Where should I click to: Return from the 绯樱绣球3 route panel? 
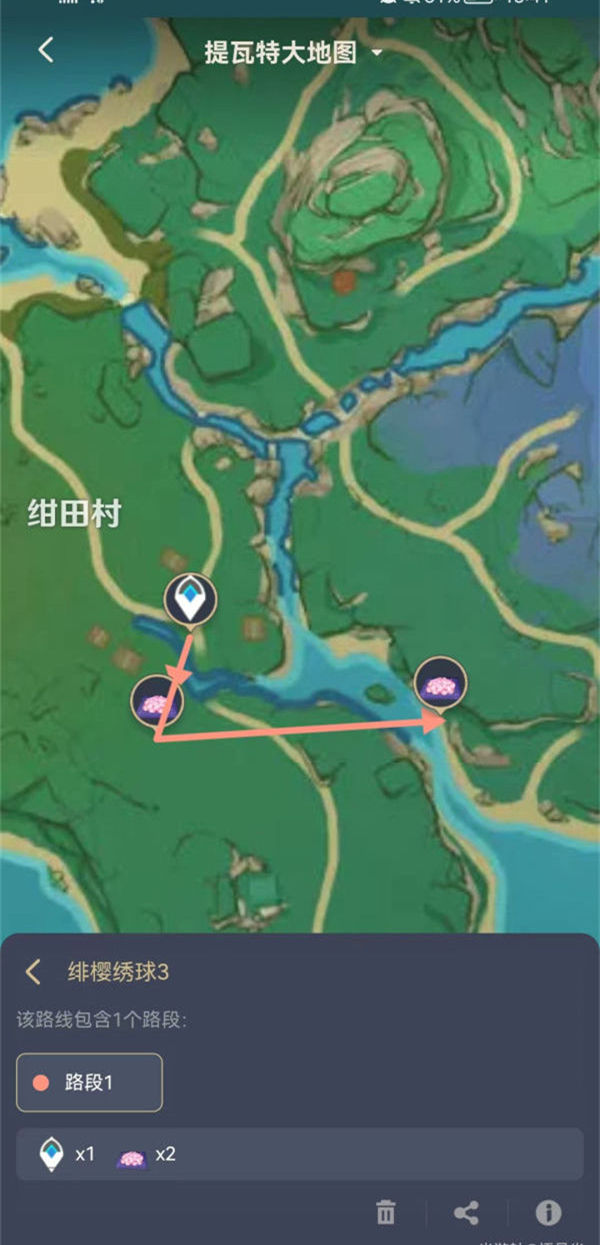click(x=33, y=971)
